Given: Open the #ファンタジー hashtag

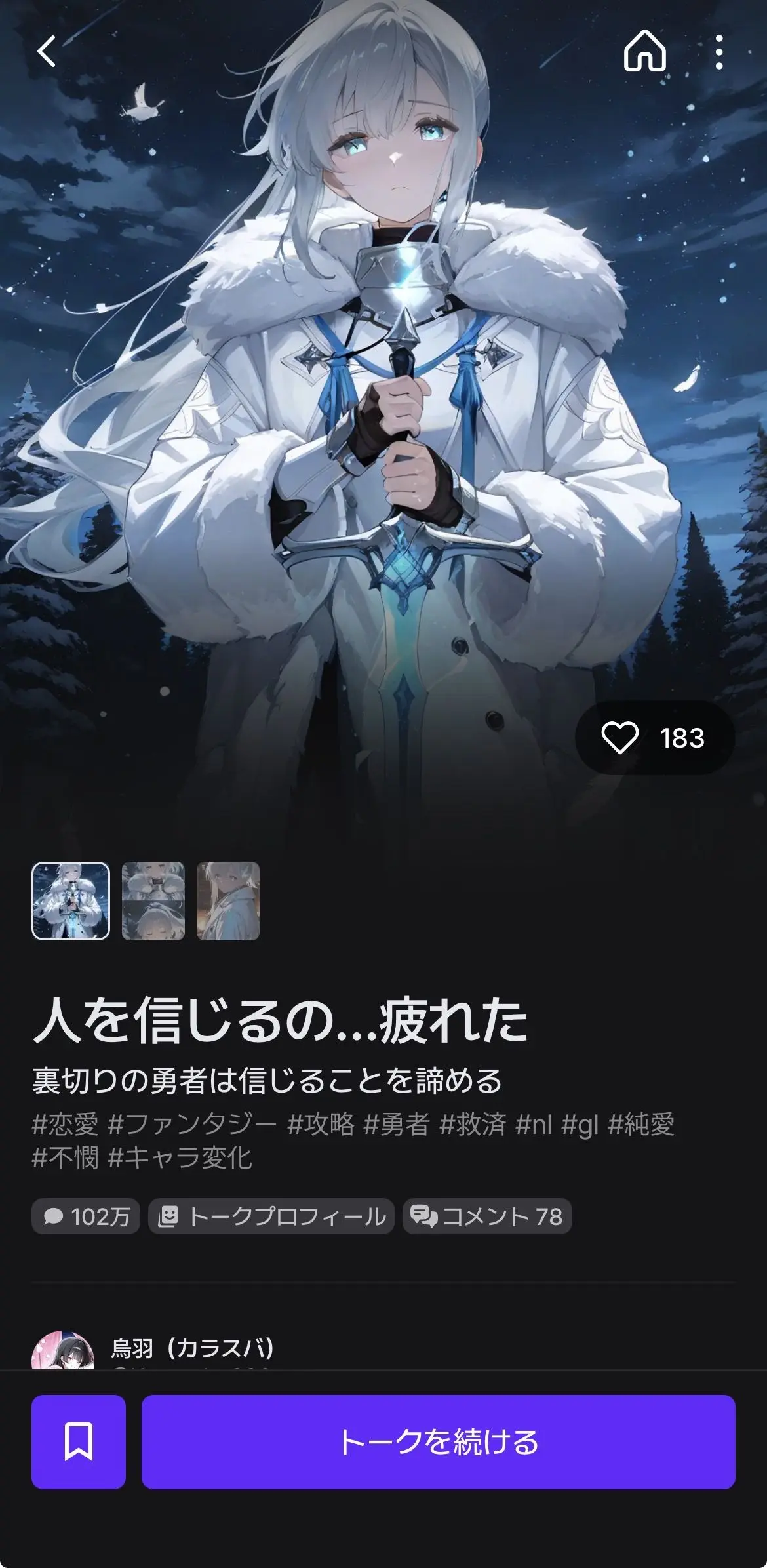Looking at the screenshot, I should coord(192,1124).
